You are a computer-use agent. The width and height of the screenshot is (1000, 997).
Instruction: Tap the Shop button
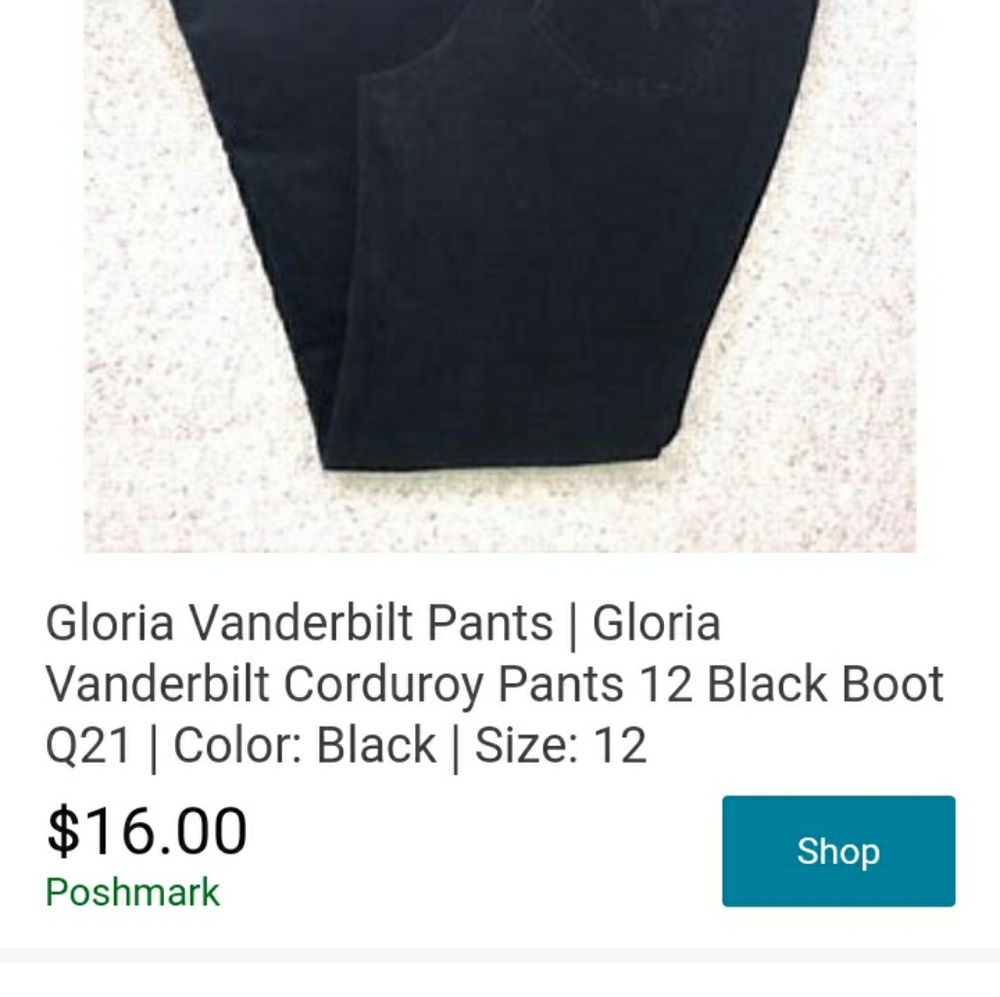(838, 851)
